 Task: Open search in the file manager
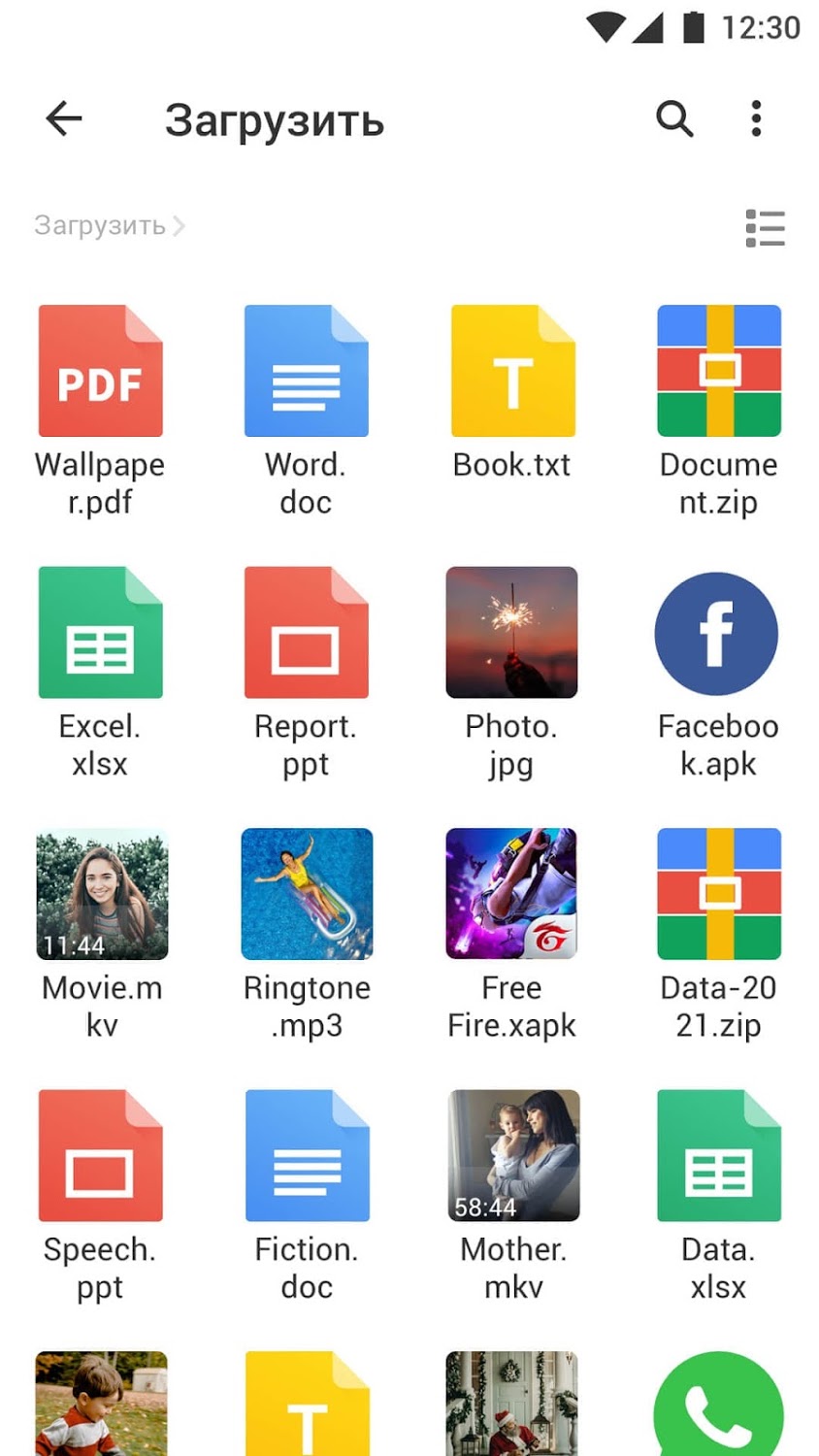674,119
